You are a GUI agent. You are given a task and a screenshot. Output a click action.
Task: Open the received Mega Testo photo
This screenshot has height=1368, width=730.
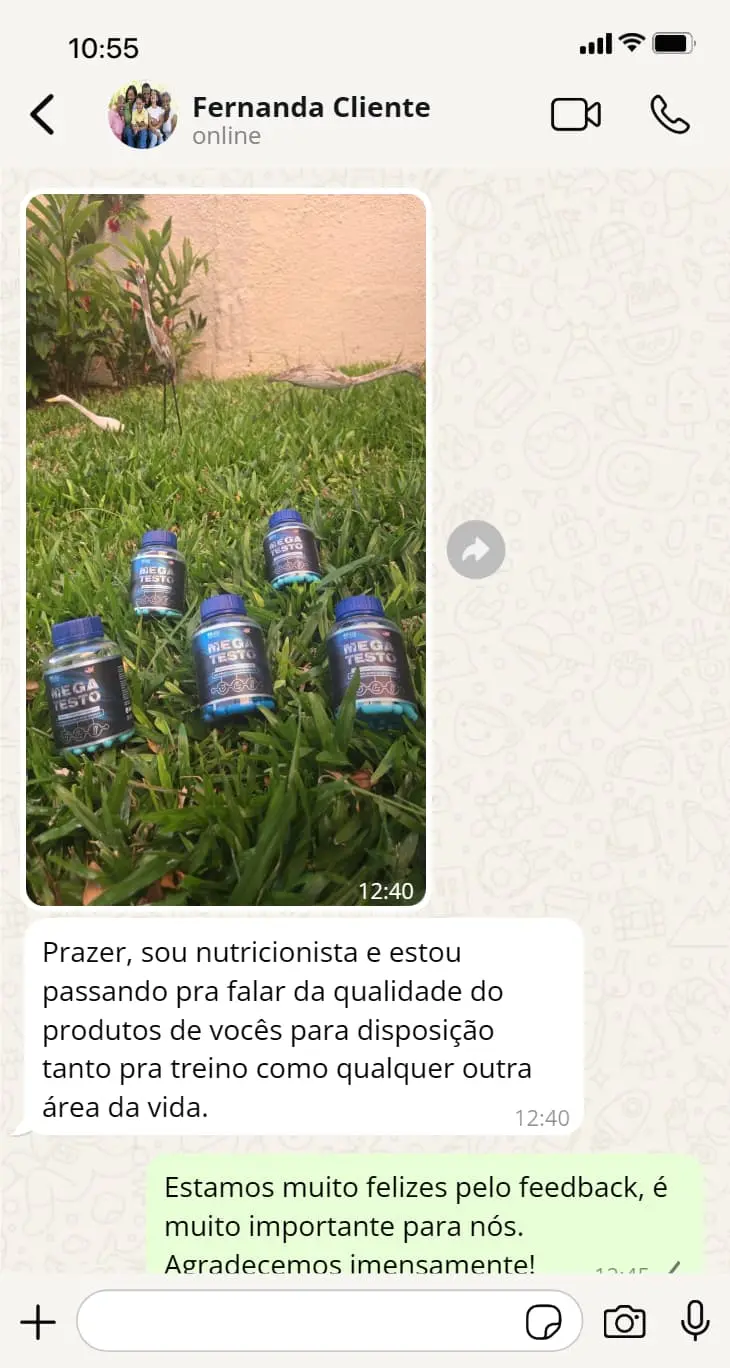click(x=226, y=550)
